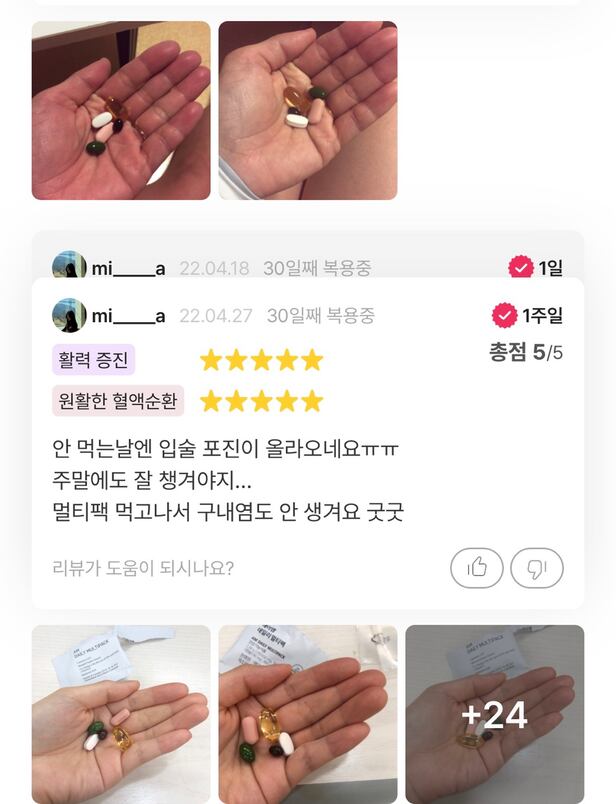Screen dimensions: 616x804
Task: Tap thumbs-down on the mi____a review
Action: tap(537, 568)
